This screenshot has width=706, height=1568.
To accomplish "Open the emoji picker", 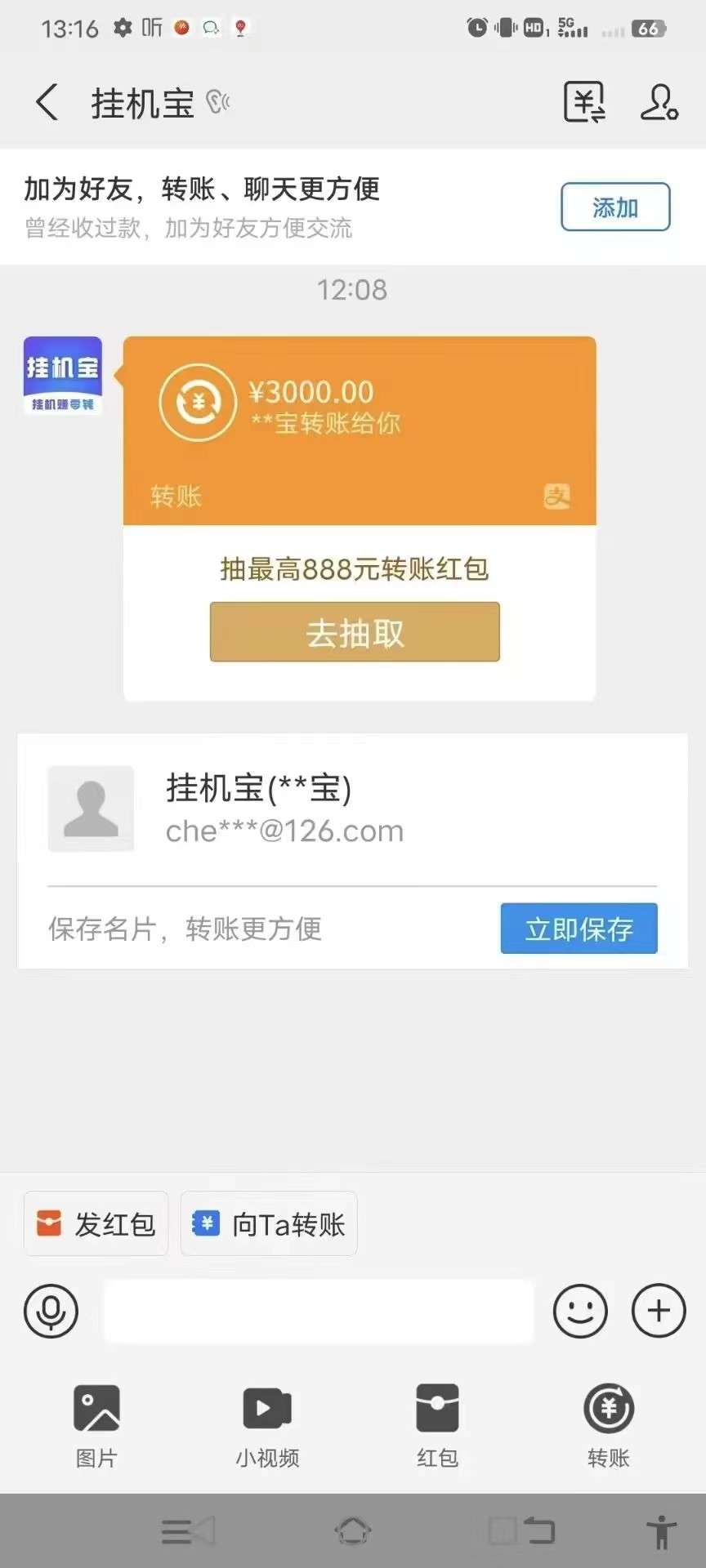I will pos(580,1311).
